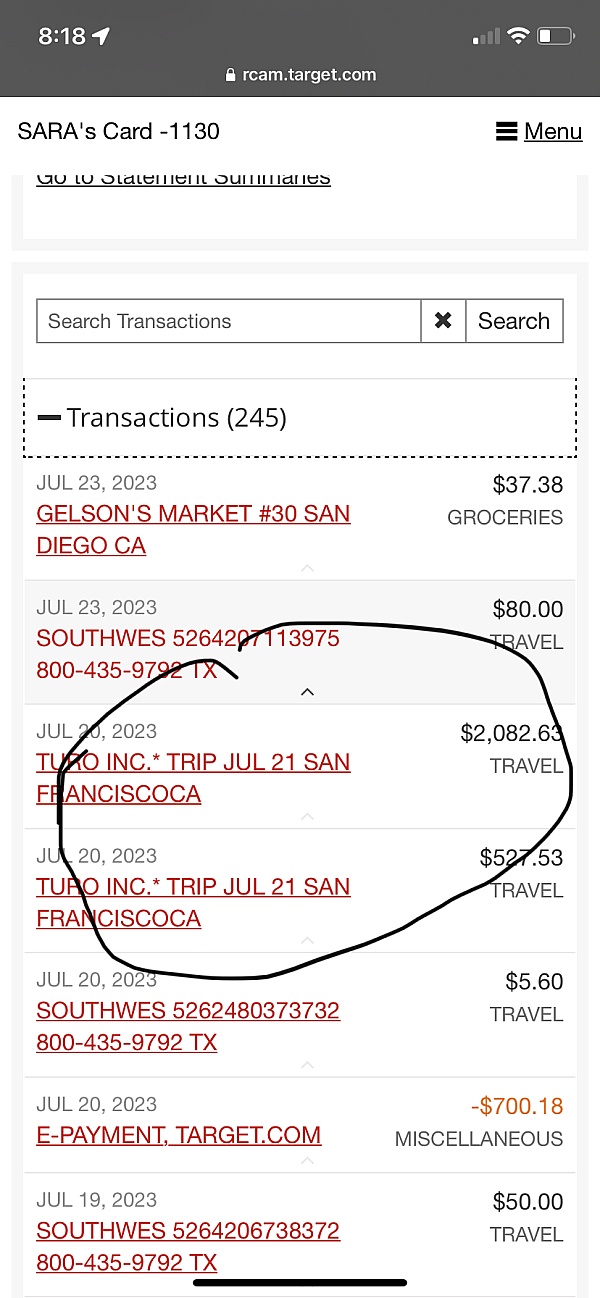Tap the rcam.target.com address bar
Screen dimensions: 600x1298
tap(300, 74)
